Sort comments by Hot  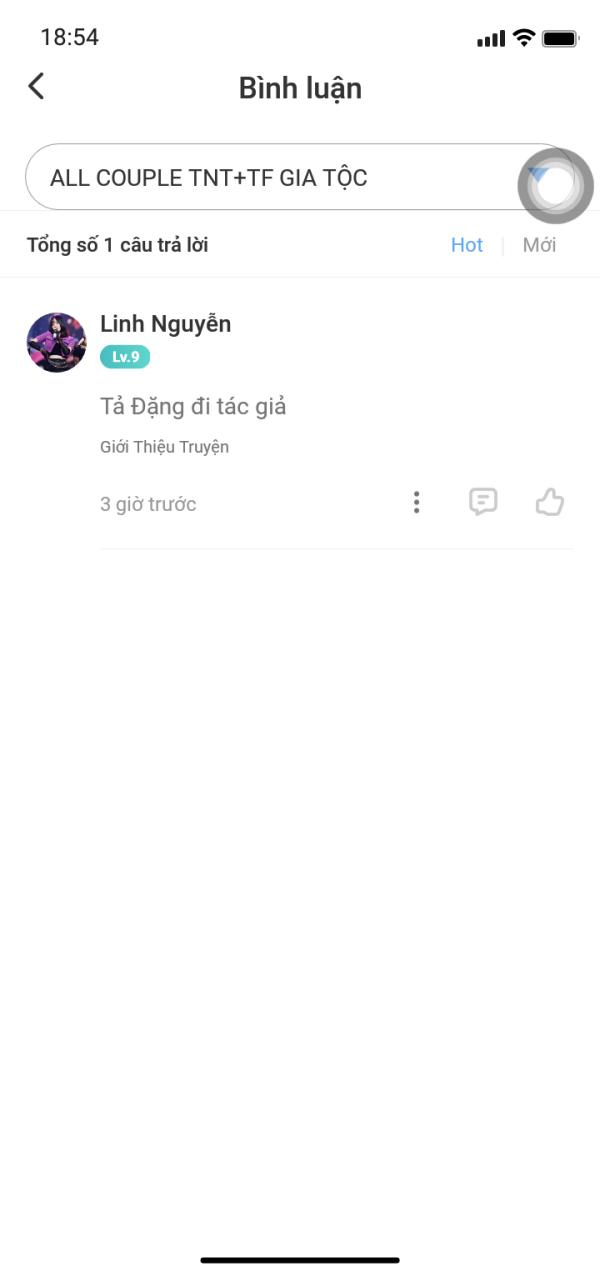[466, 245]
